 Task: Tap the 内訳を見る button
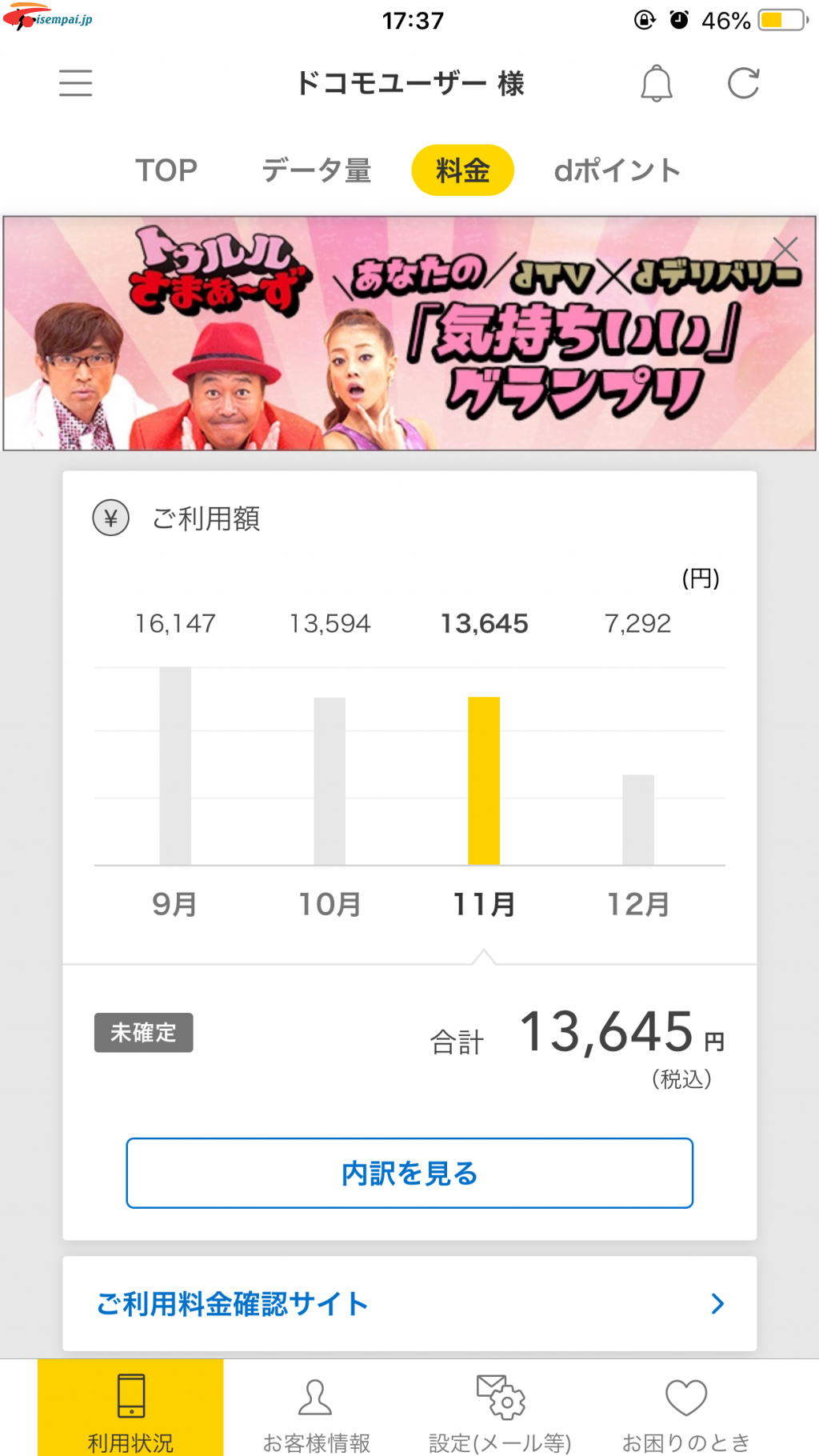[409, 1173]
